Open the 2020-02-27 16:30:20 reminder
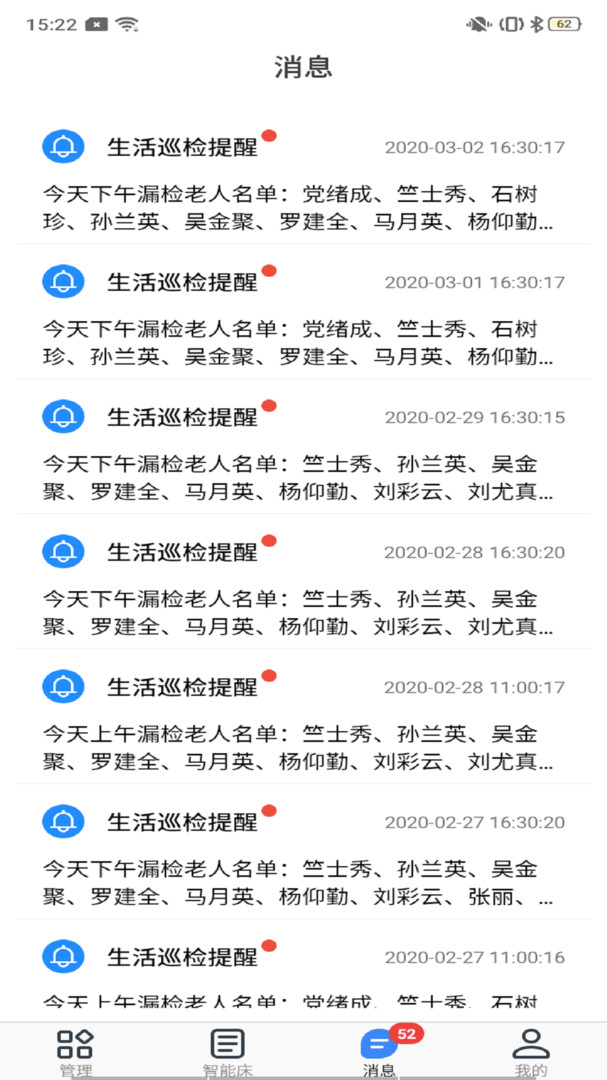The image size is (607, 1080). tap(303, 851)
